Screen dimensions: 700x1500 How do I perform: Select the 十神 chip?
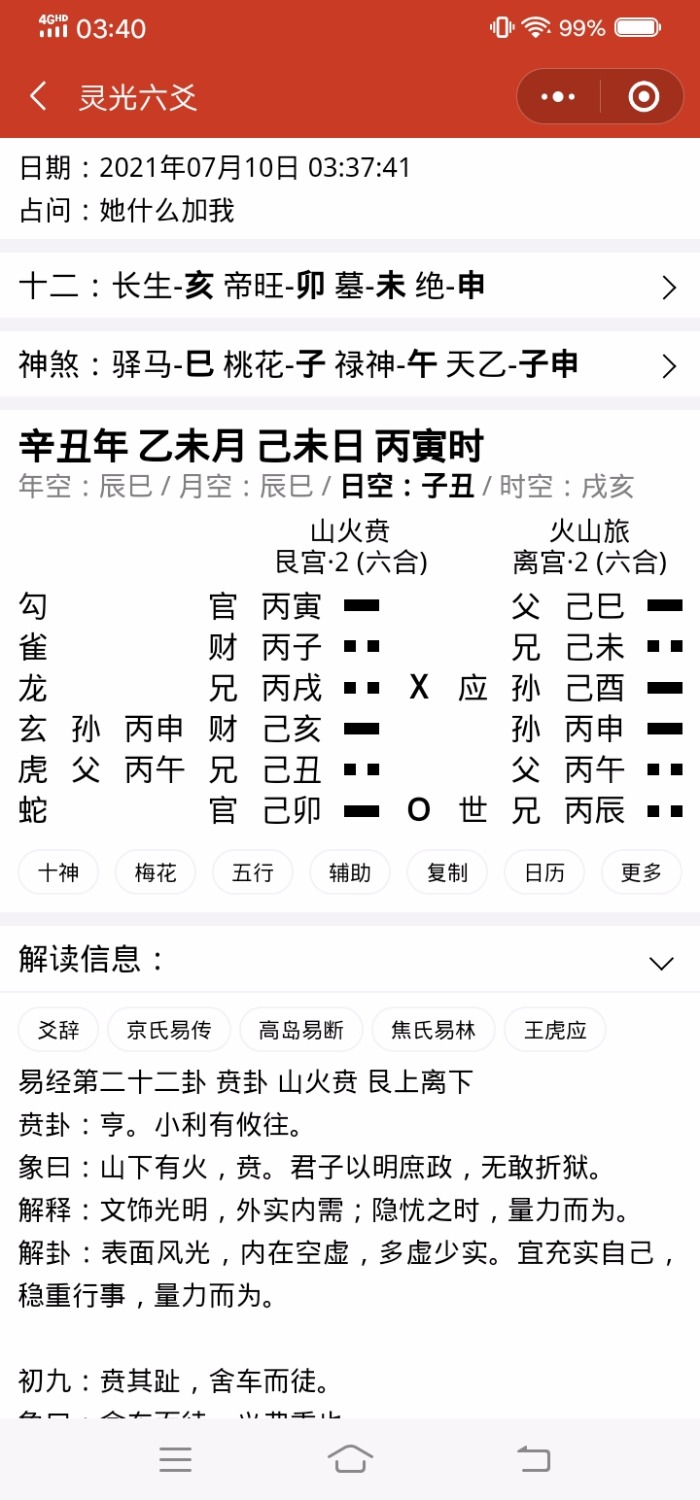[59, 873]
